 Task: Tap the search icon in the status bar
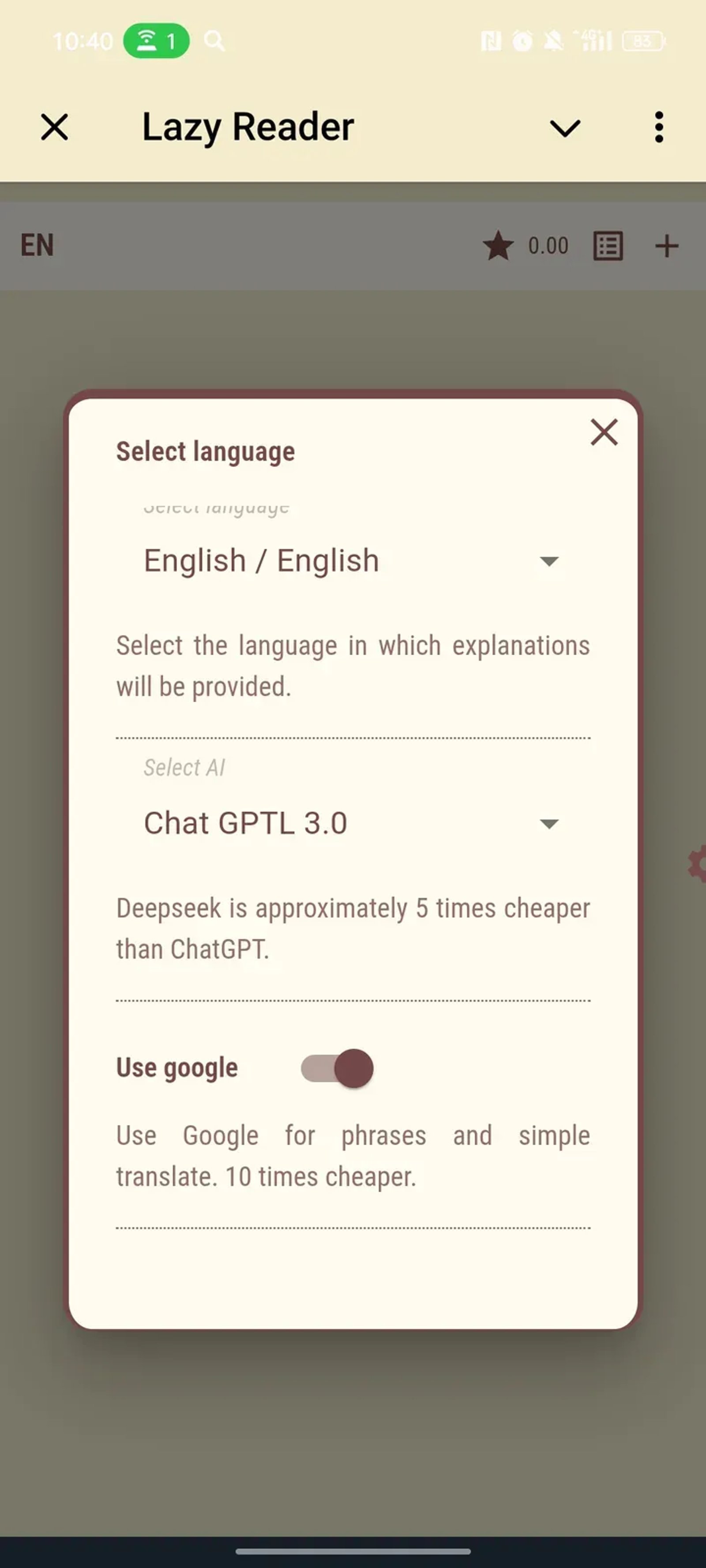(x=214, y=41)
